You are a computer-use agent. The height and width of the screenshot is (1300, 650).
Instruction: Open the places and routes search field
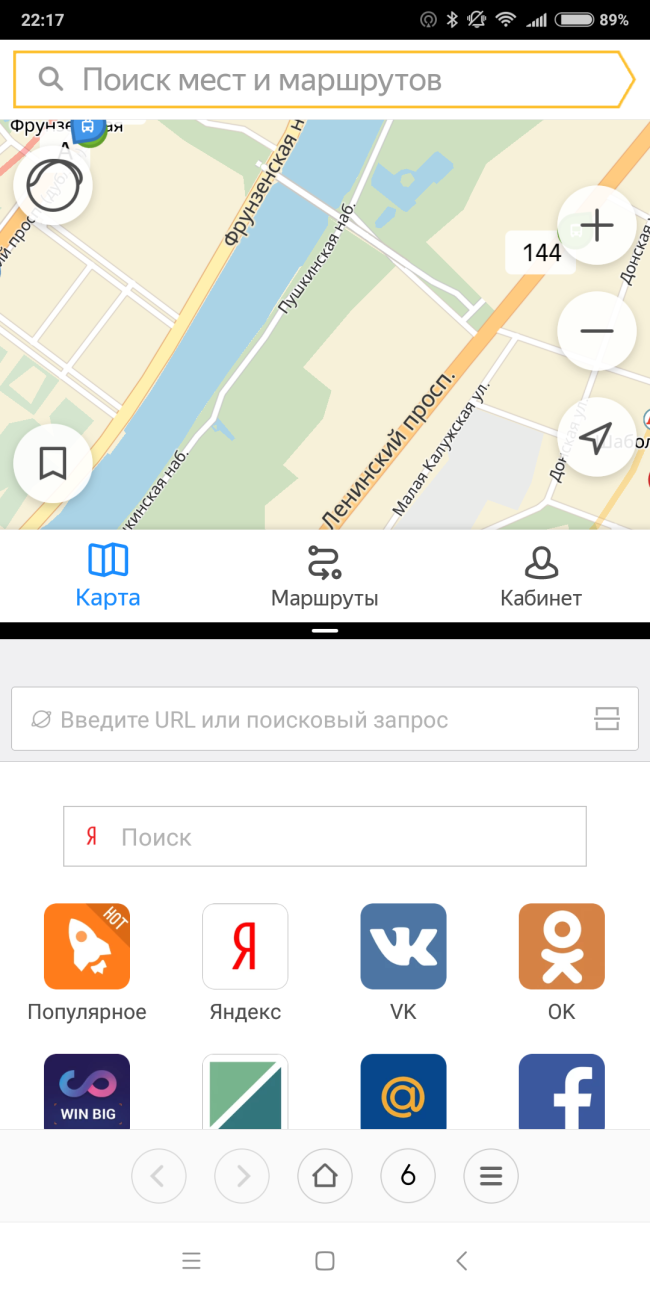pos(320,80)
